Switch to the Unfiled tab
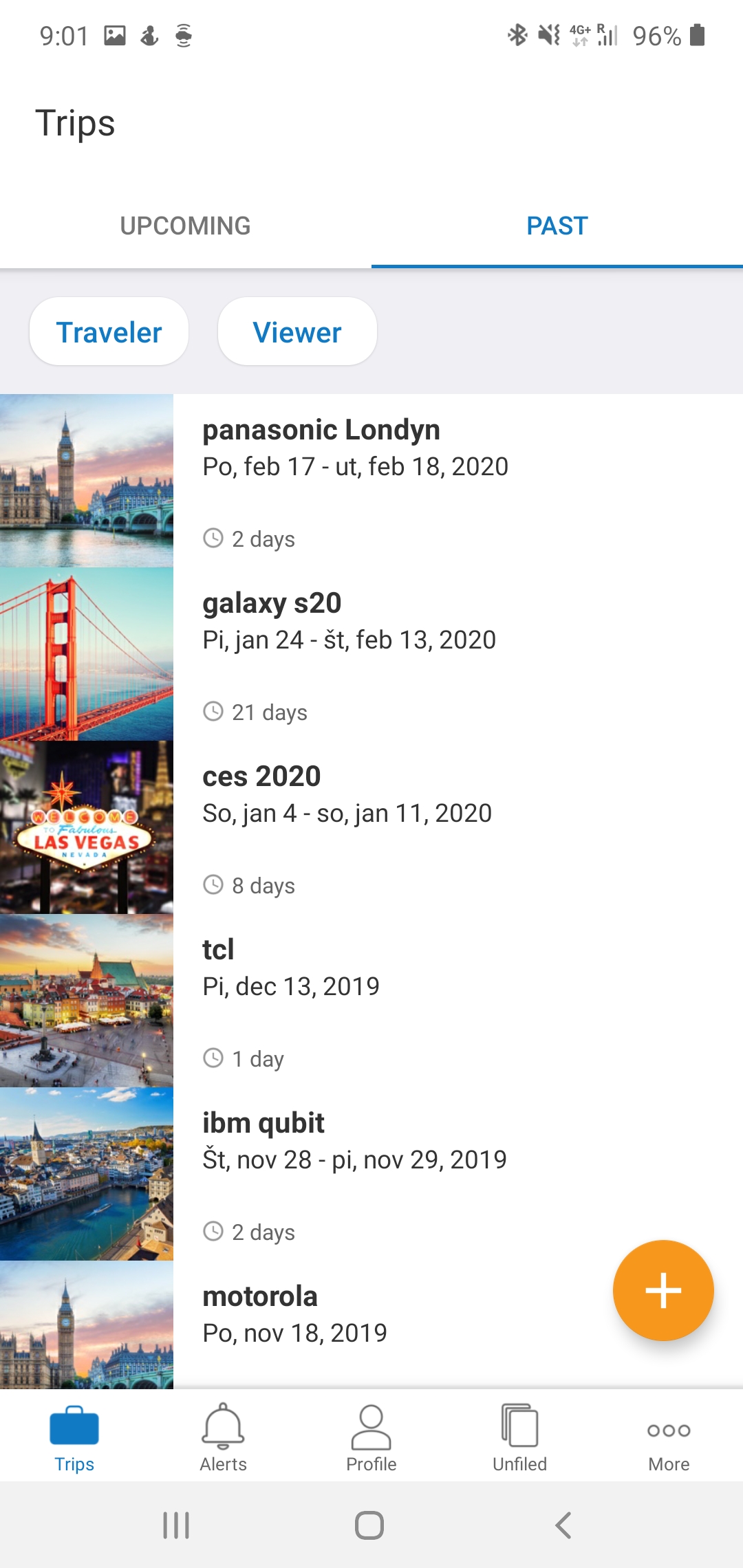This screenshot has height=1568, width=743. pyautogui.click(x=520, y=1437)
